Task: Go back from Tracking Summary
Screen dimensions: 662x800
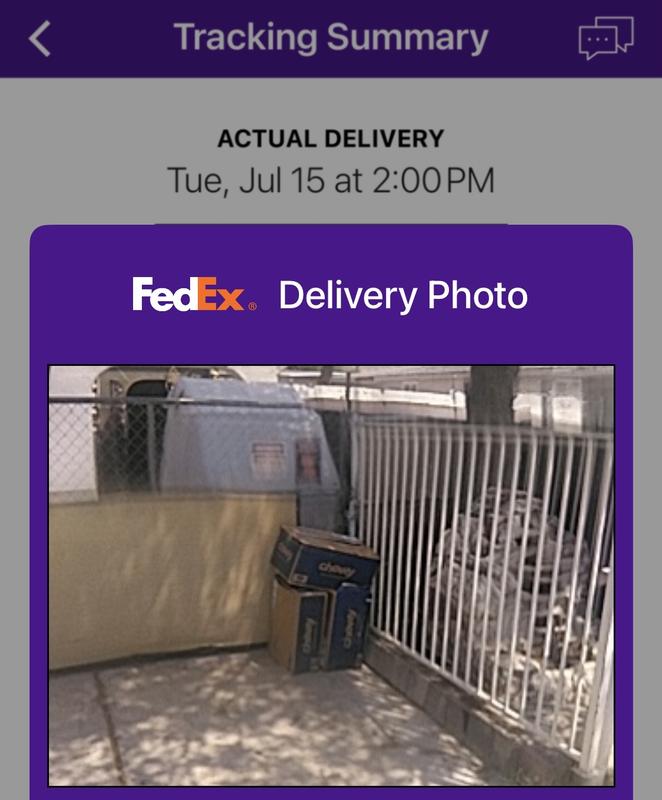Action: tap(40, 39)
